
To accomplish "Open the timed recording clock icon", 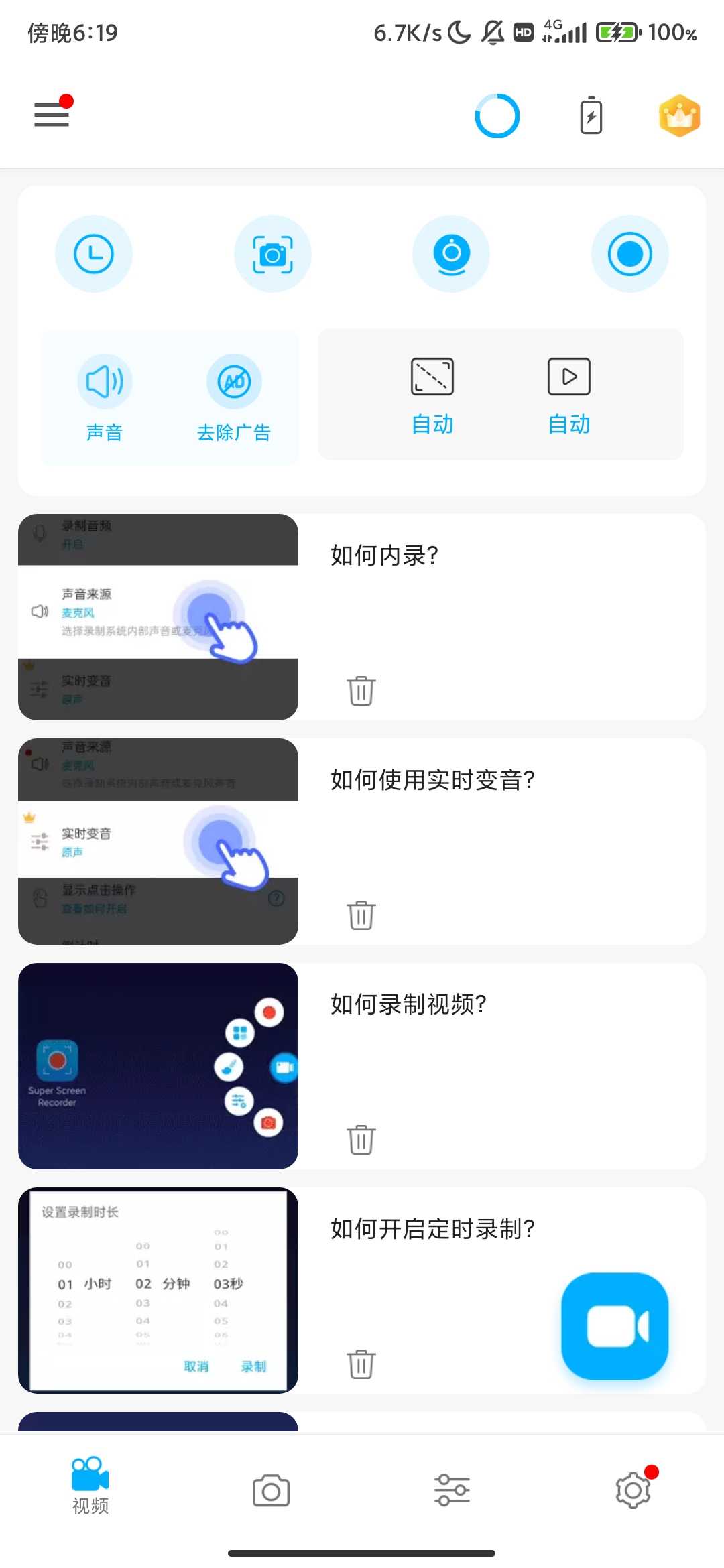I will tap(94, 254).
